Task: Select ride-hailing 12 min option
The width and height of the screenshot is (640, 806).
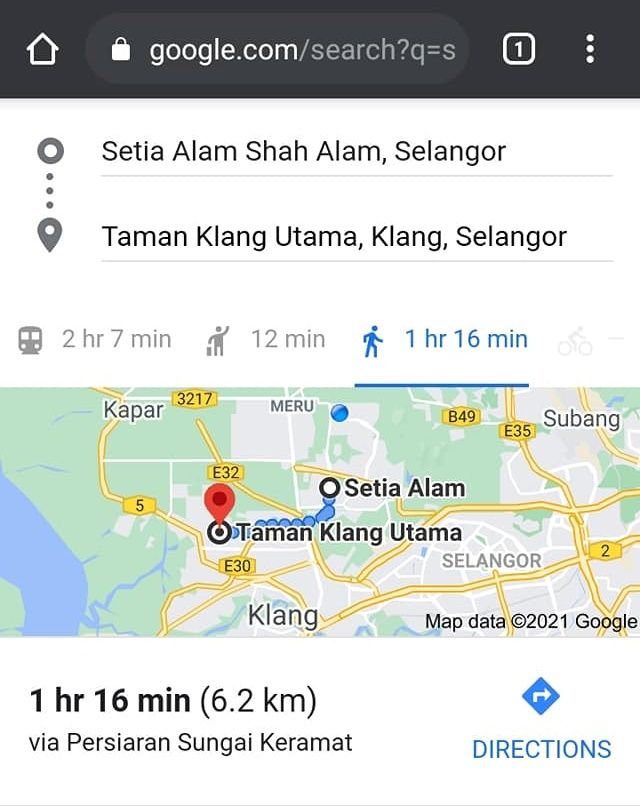Action: pyautogui.click(x=266, y=340)
